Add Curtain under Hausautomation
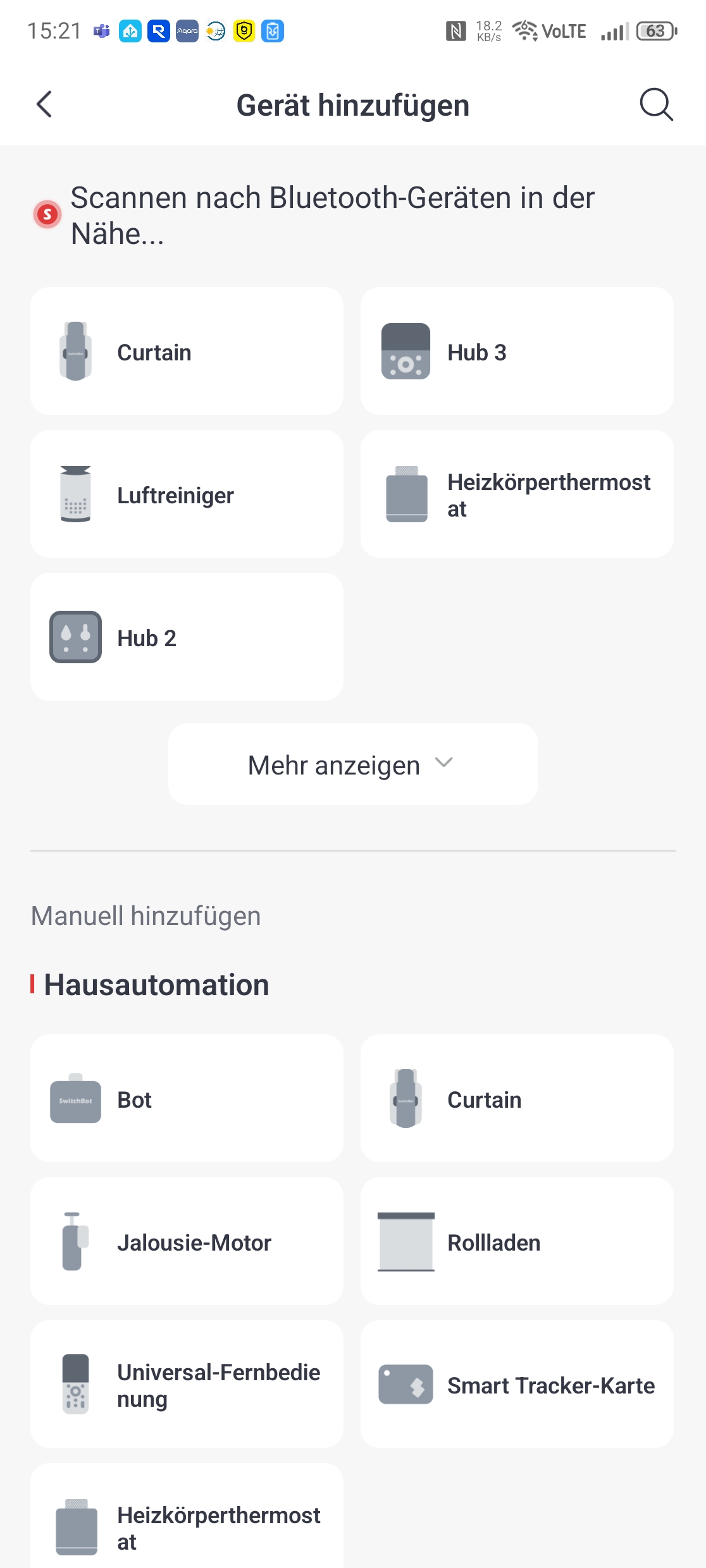Viewport: 706px width, 1568px height. (x=516, y=1099)
